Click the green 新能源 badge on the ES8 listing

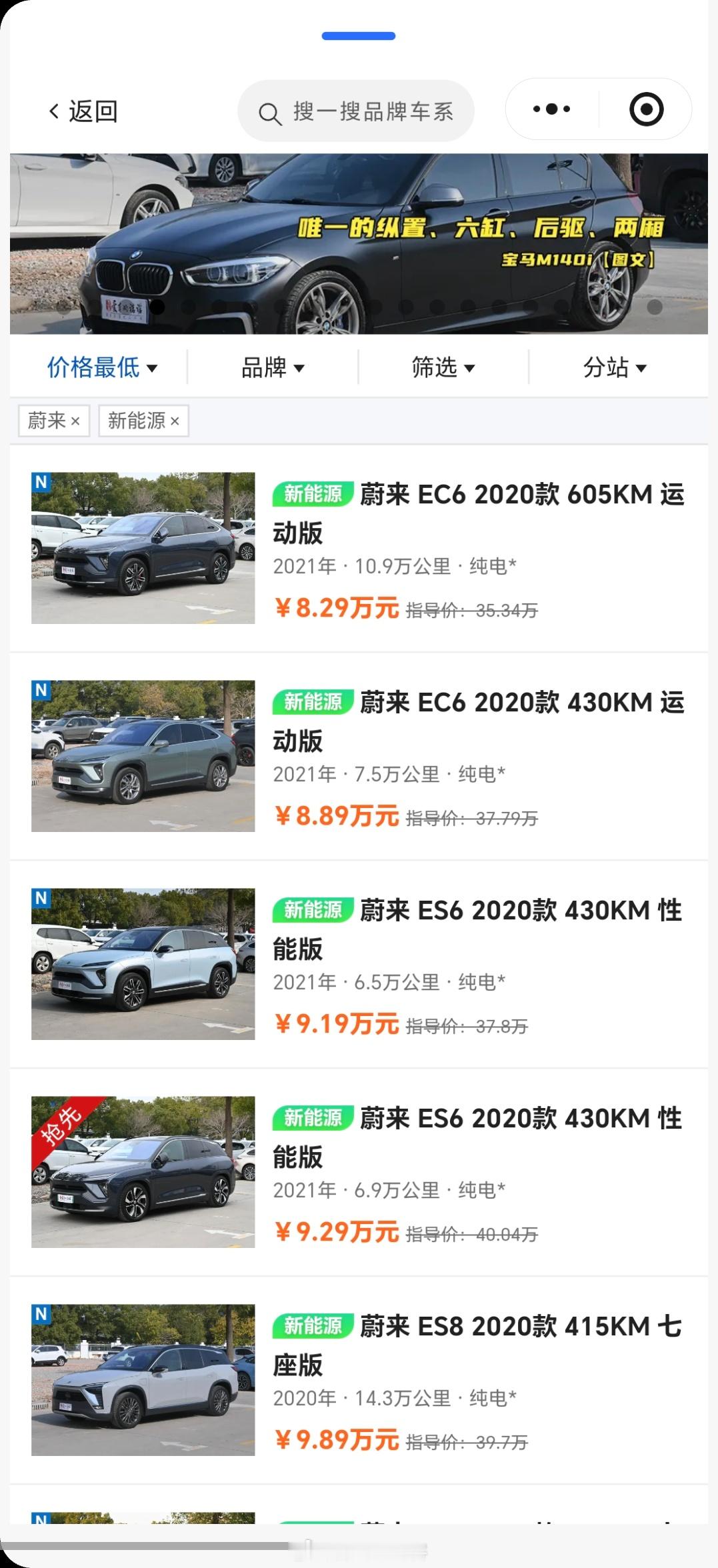pos(314,1325)
